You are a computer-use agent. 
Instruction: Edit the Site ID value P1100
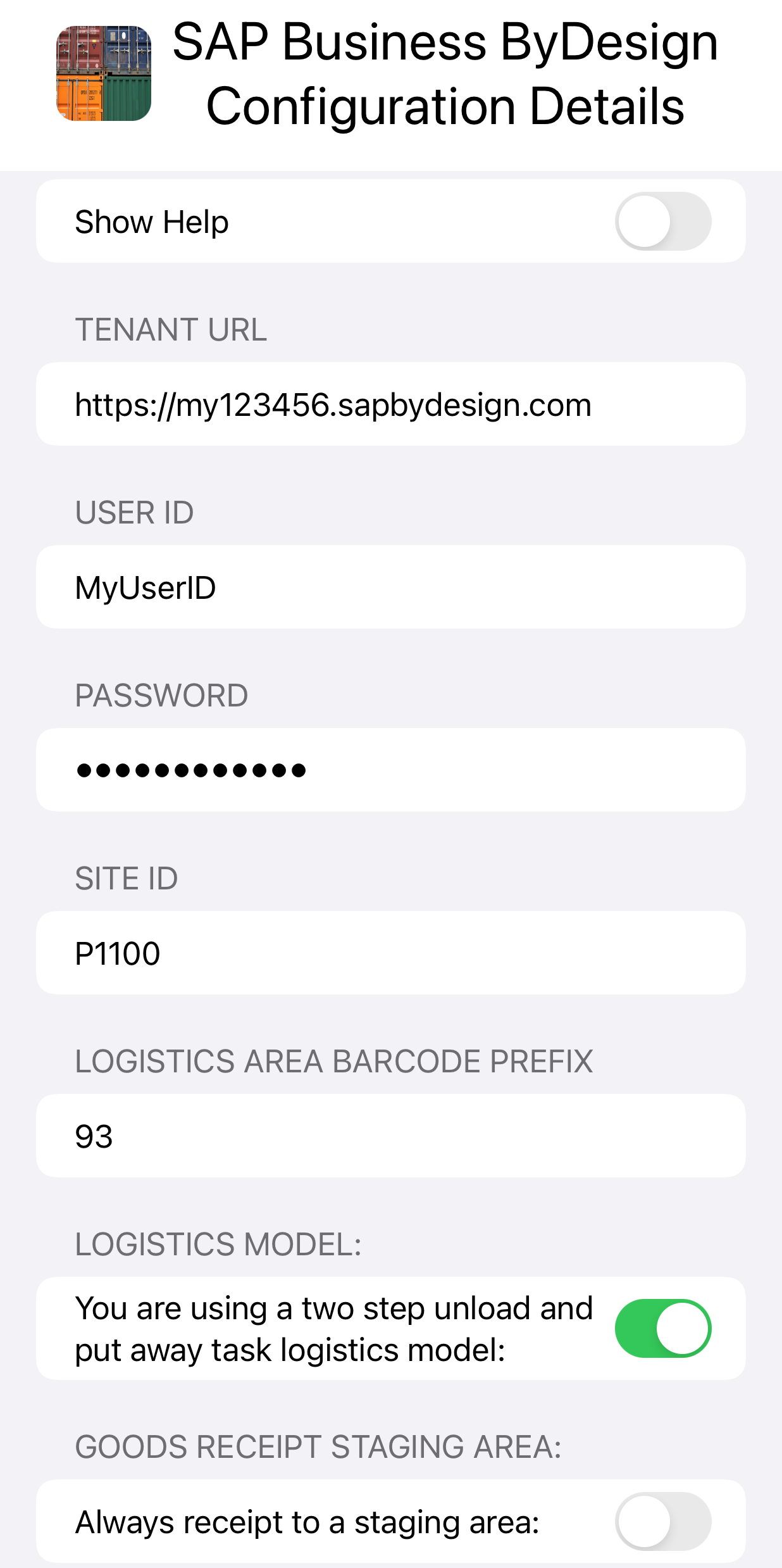[x=391, y=952]
